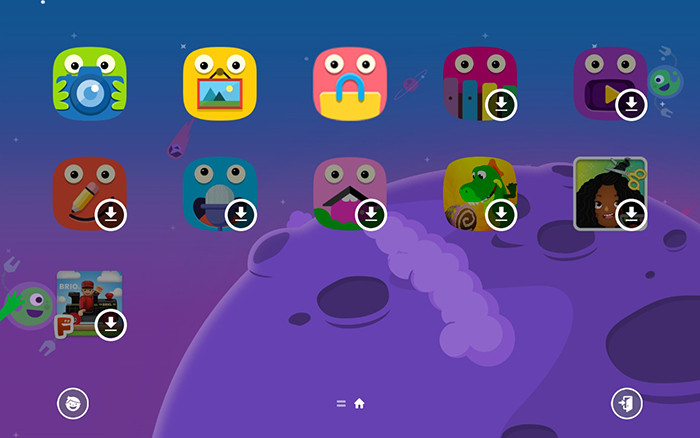Exit kids mode with the door icon

point(626,403)
